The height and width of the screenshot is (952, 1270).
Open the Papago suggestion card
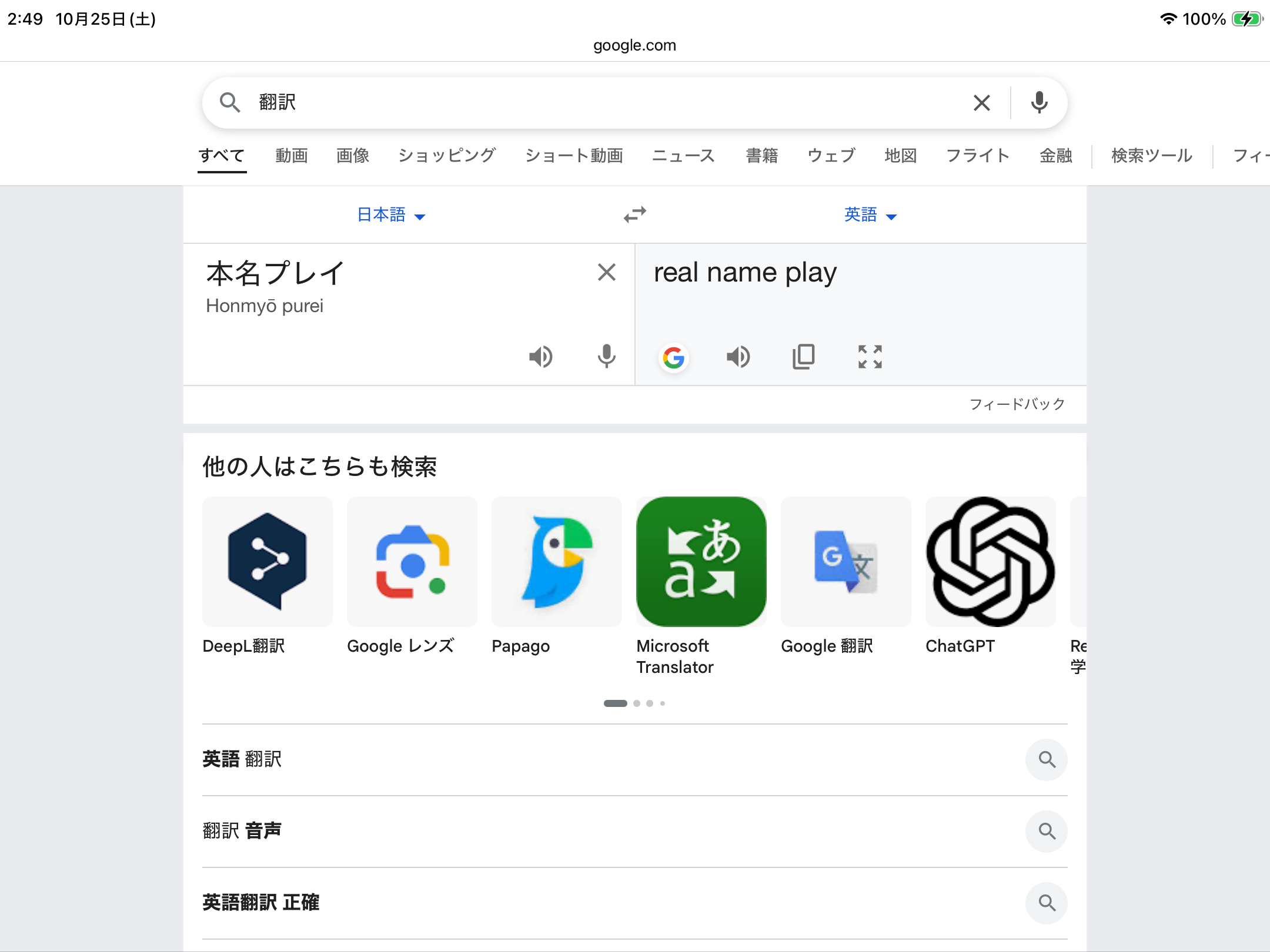(x=556, y=576)
